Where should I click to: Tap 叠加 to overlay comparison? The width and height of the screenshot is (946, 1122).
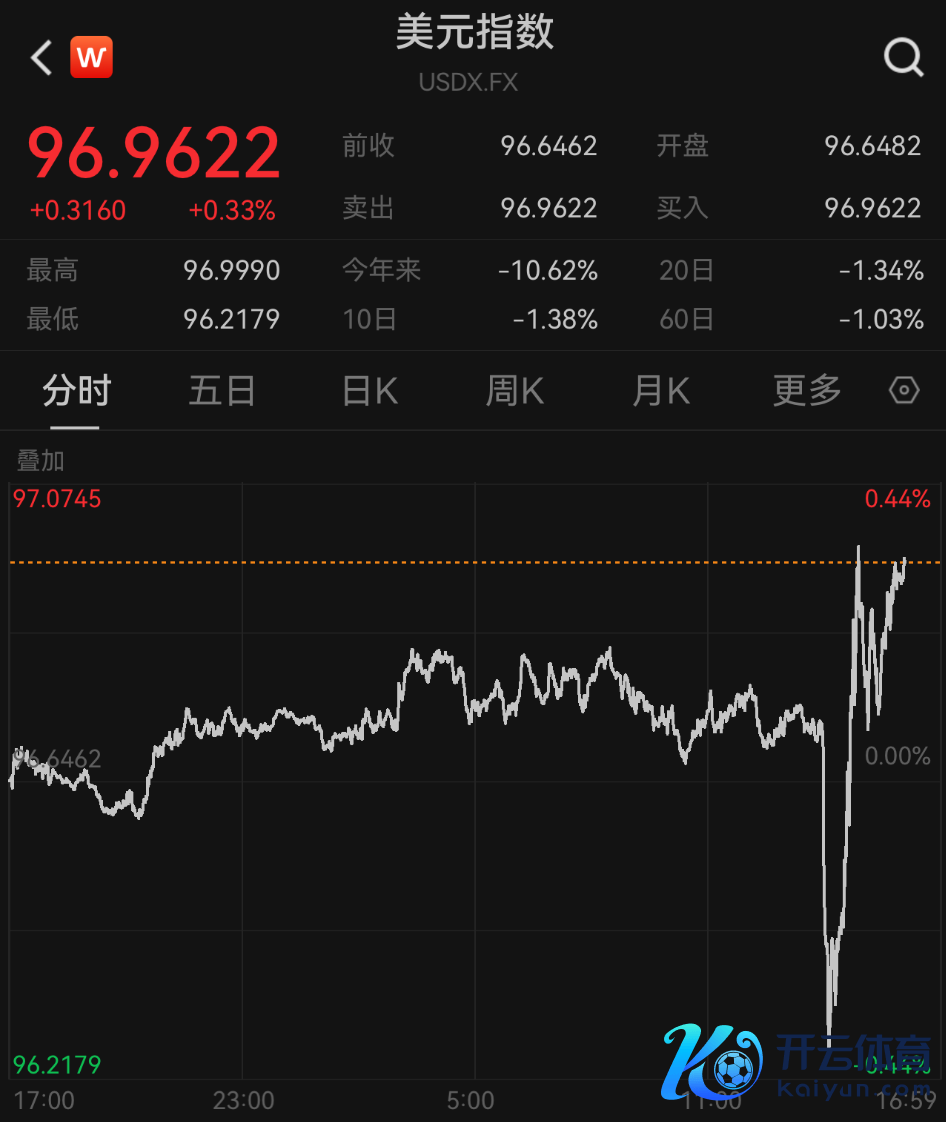click(x=41, y=461)
